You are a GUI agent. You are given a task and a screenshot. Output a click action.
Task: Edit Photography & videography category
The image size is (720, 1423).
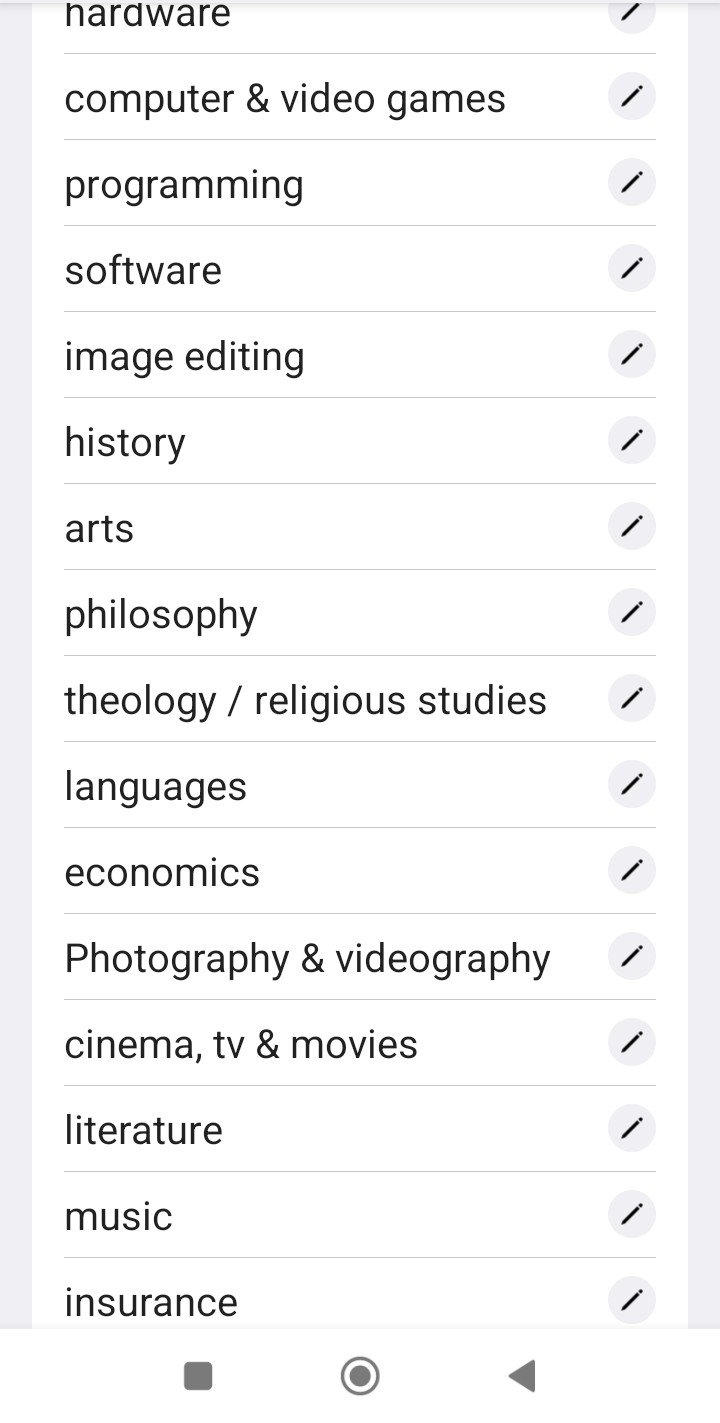[631, 957]
